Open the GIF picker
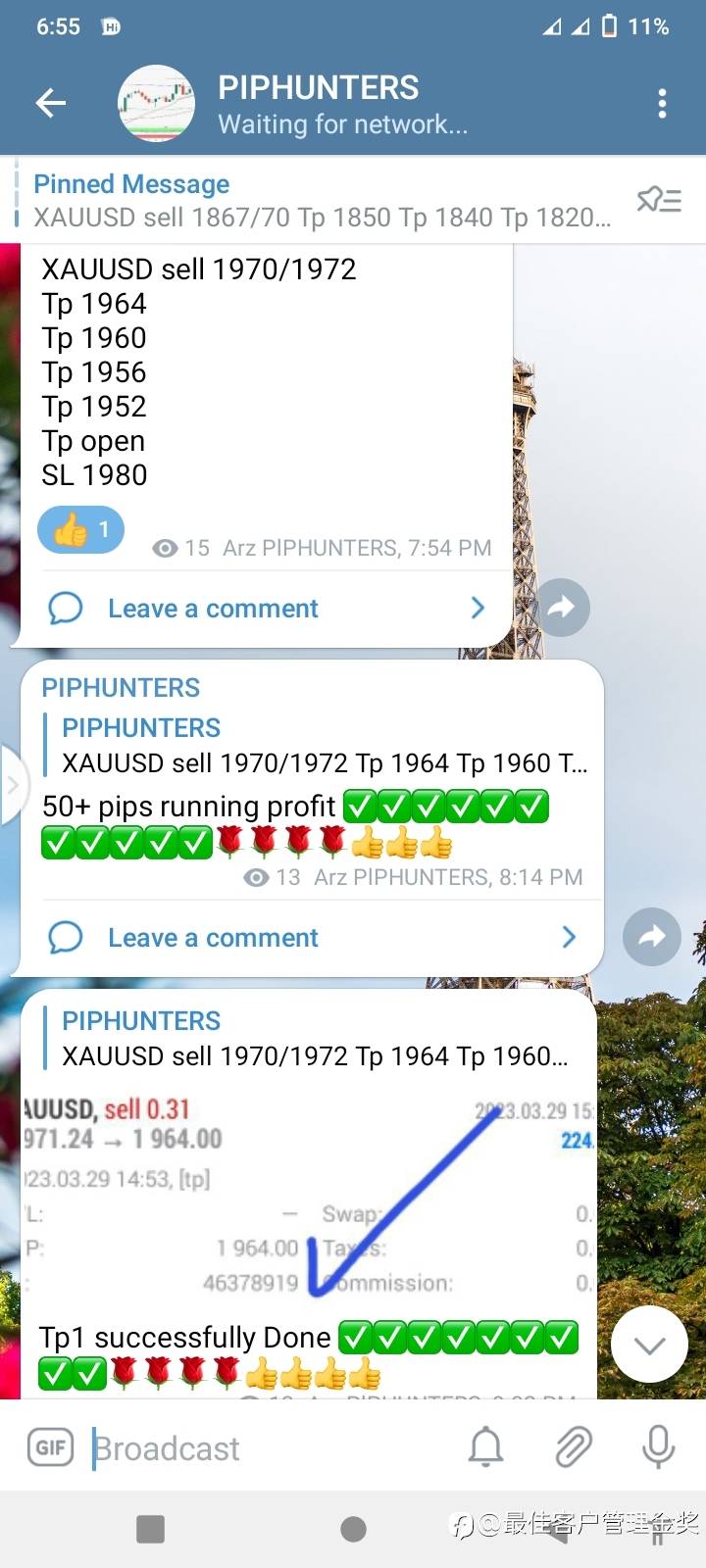 pos(50,1447)
